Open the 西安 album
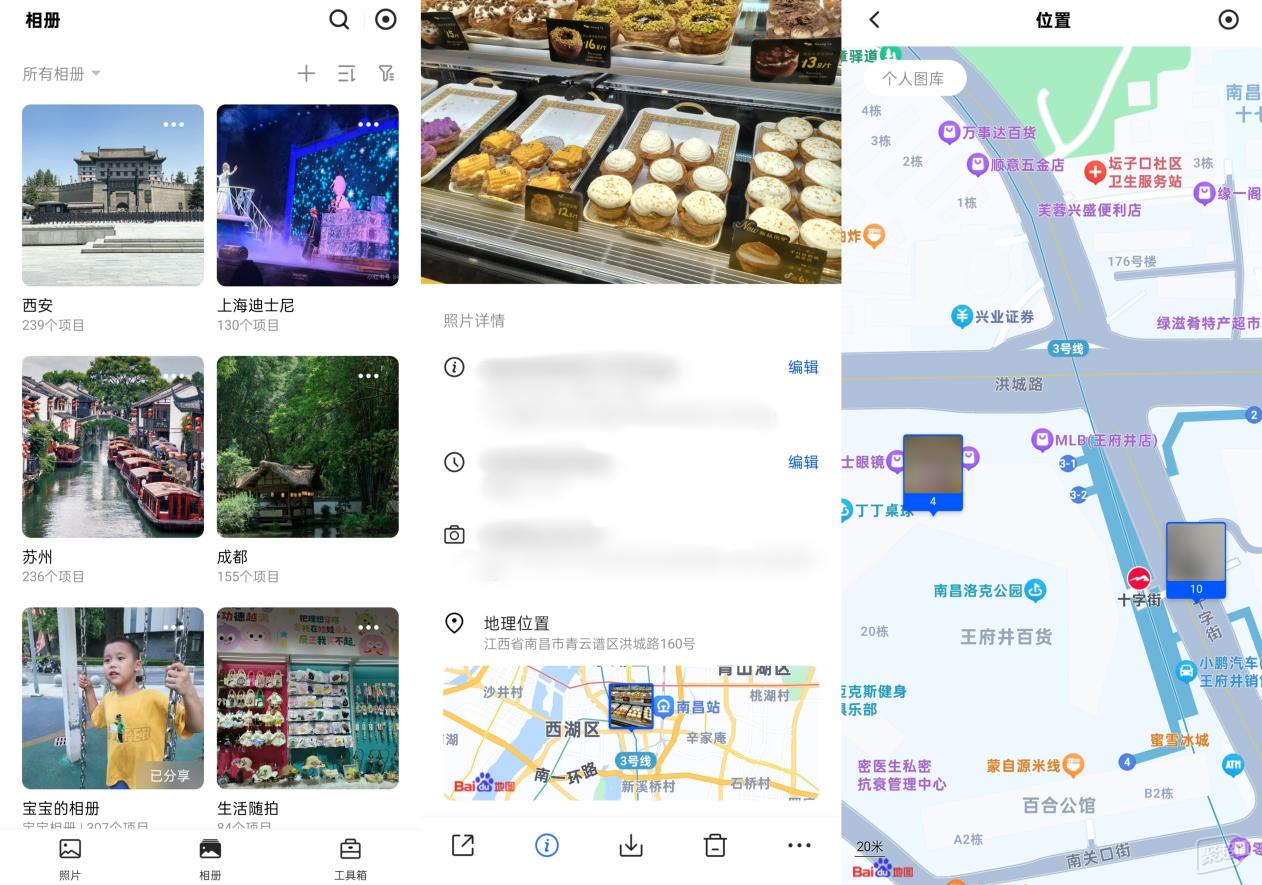Image resolution: width=1262 pixels, height=885 pixels. [x=112, y=196]
